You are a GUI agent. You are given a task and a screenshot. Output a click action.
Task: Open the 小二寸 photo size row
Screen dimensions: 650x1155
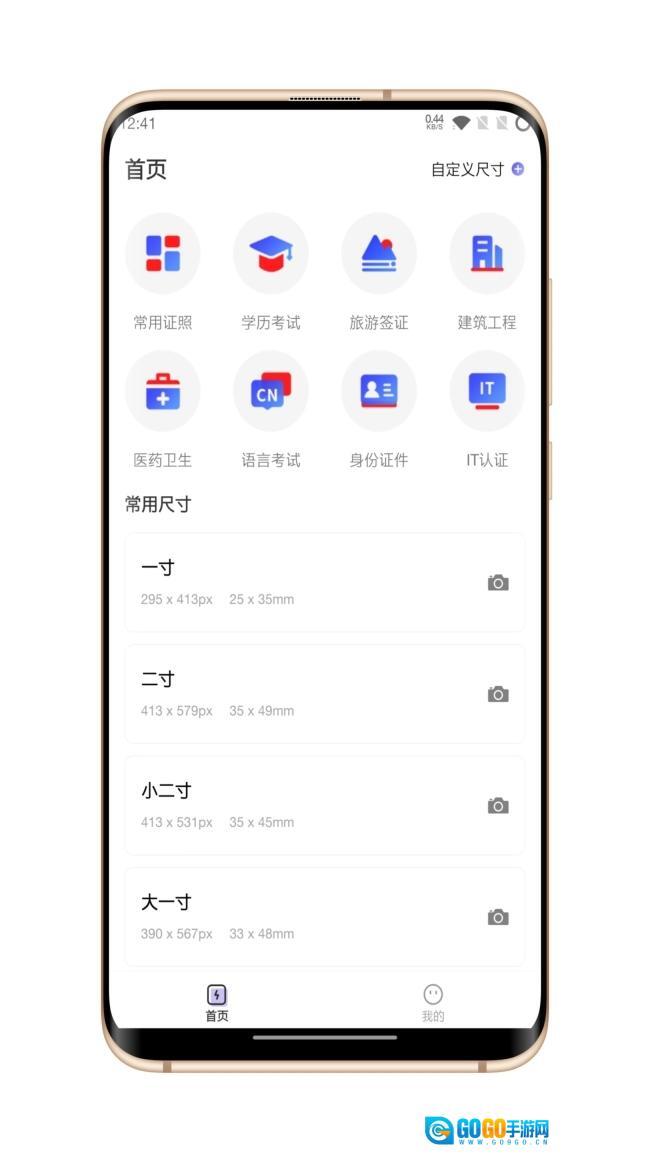(300, 805)
